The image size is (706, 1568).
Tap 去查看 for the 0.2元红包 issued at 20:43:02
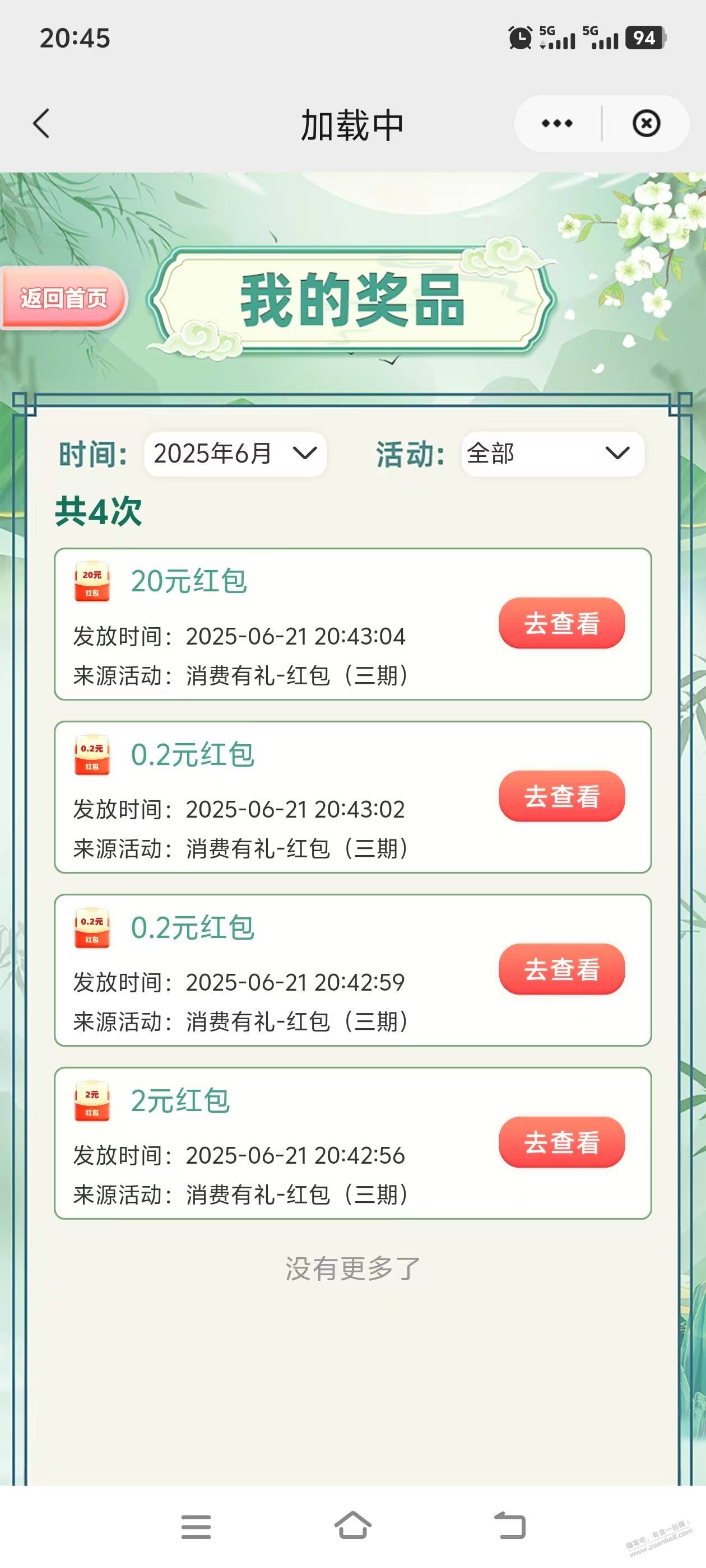coord(561,796)
